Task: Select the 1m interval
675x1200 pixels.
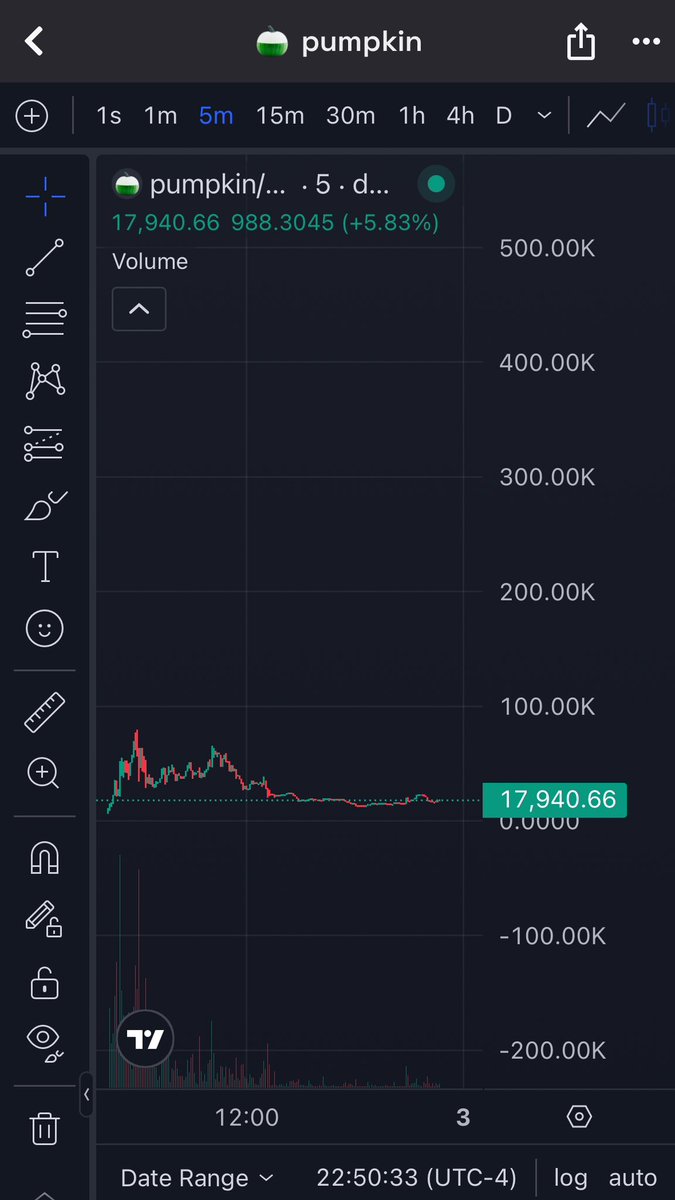Action: (160, 116)
